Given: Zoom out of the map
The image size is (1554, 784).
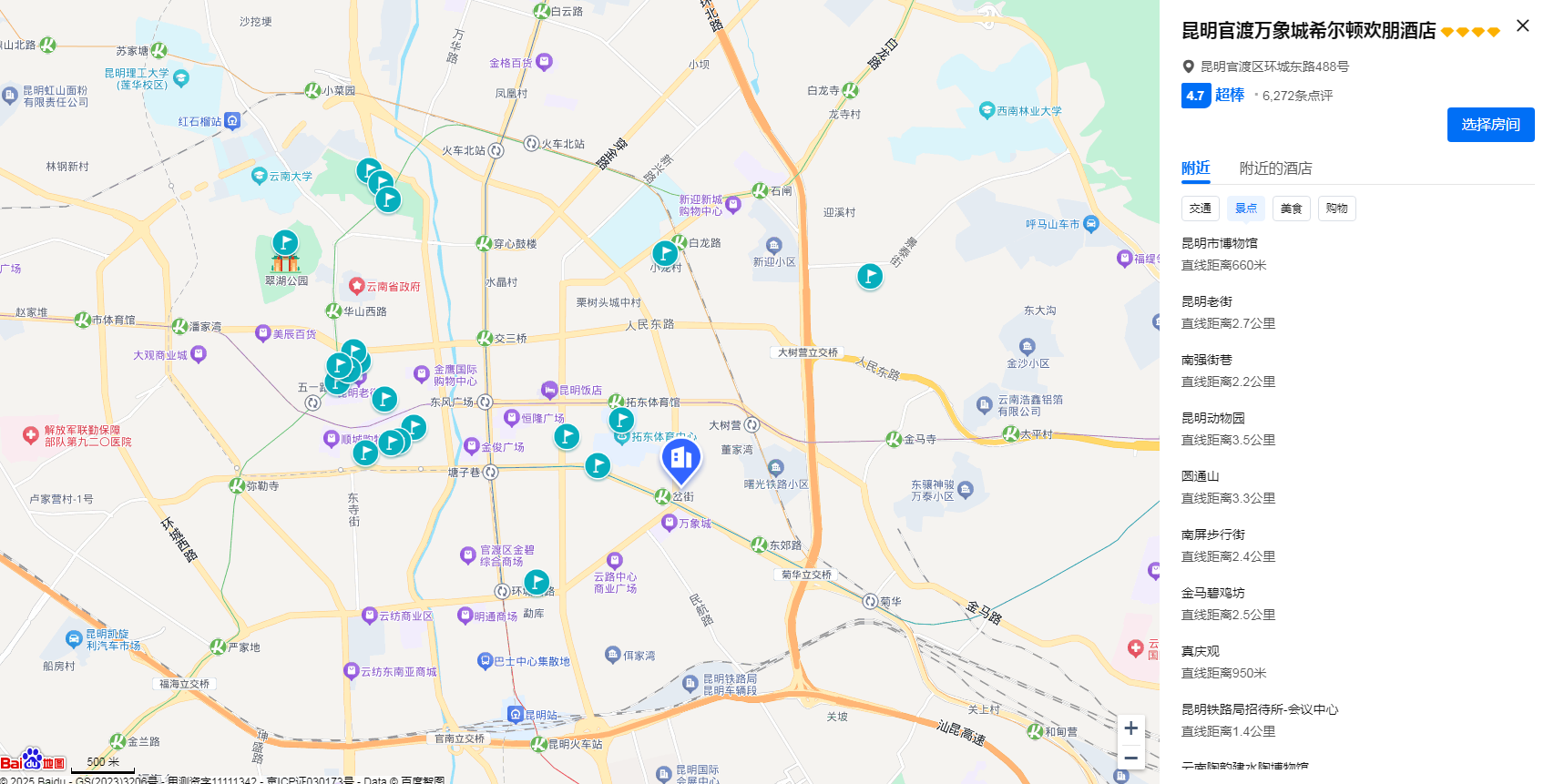Looking at the screenshot, I should click(1130, 758).
